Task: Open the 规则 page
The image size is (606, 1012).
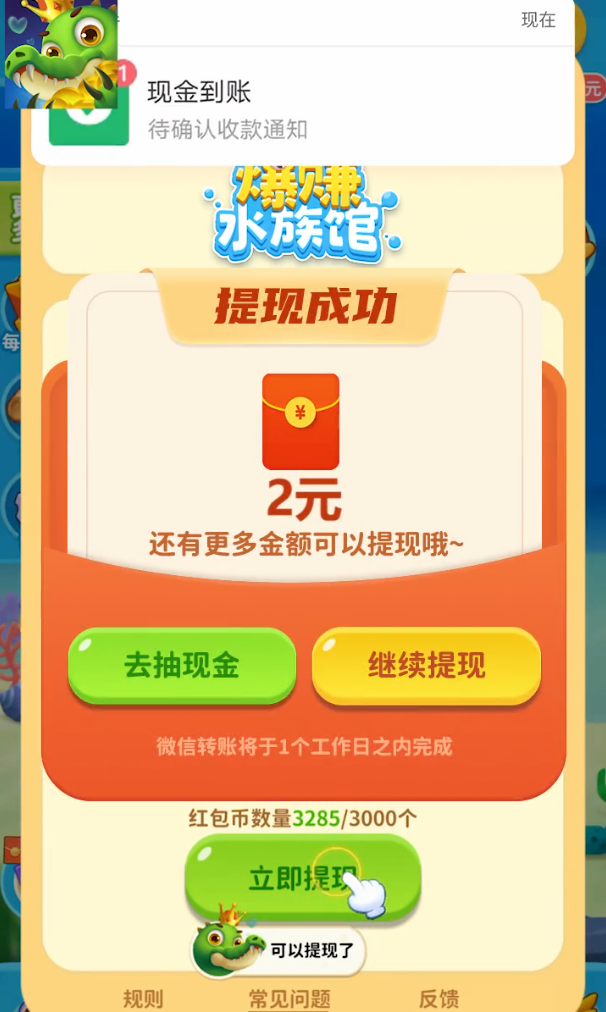Action: tap(143, 997)
